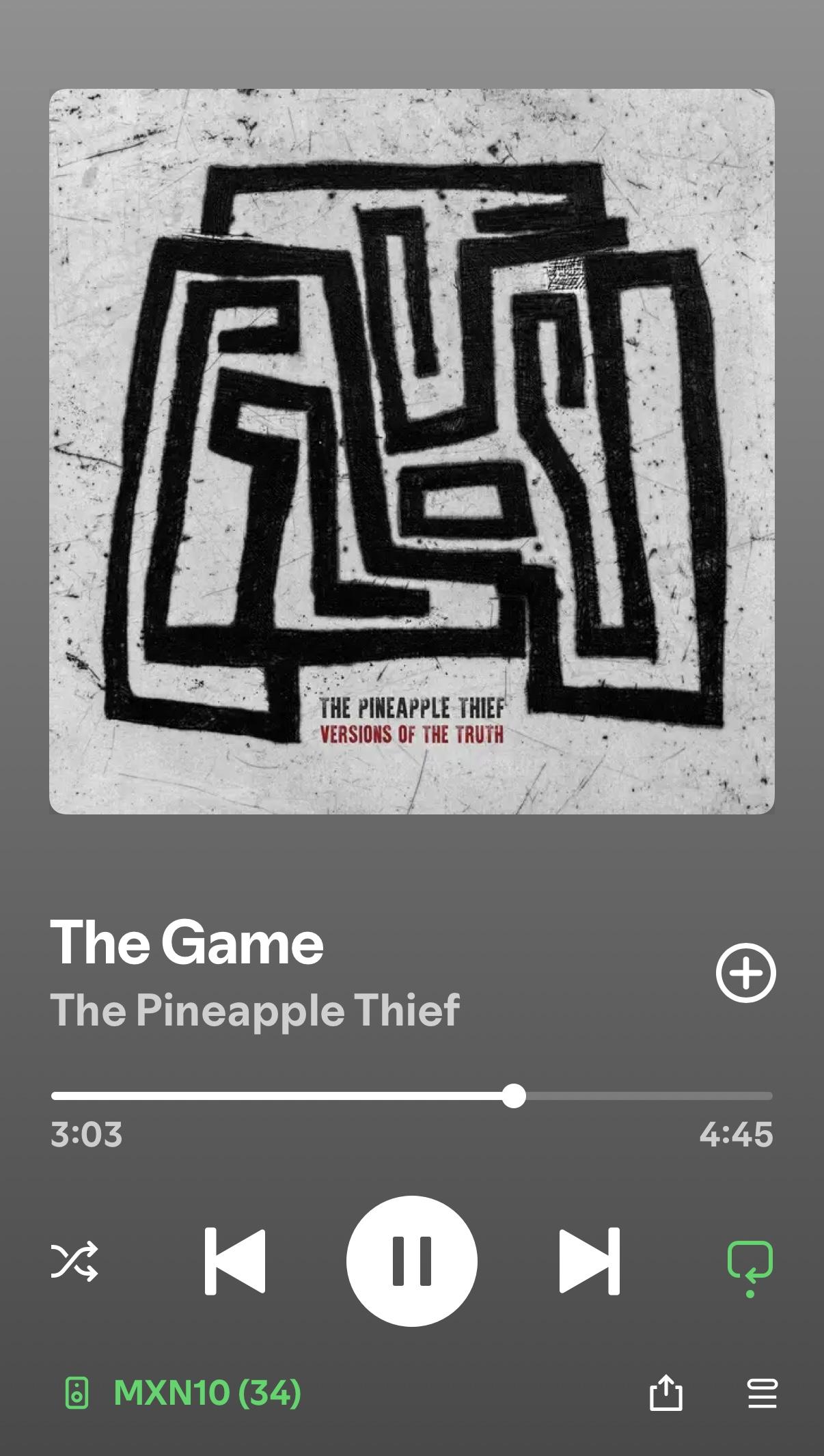Enable shuffle playback
Viewport: 824px width, 1456px height.
(74, 1261)
